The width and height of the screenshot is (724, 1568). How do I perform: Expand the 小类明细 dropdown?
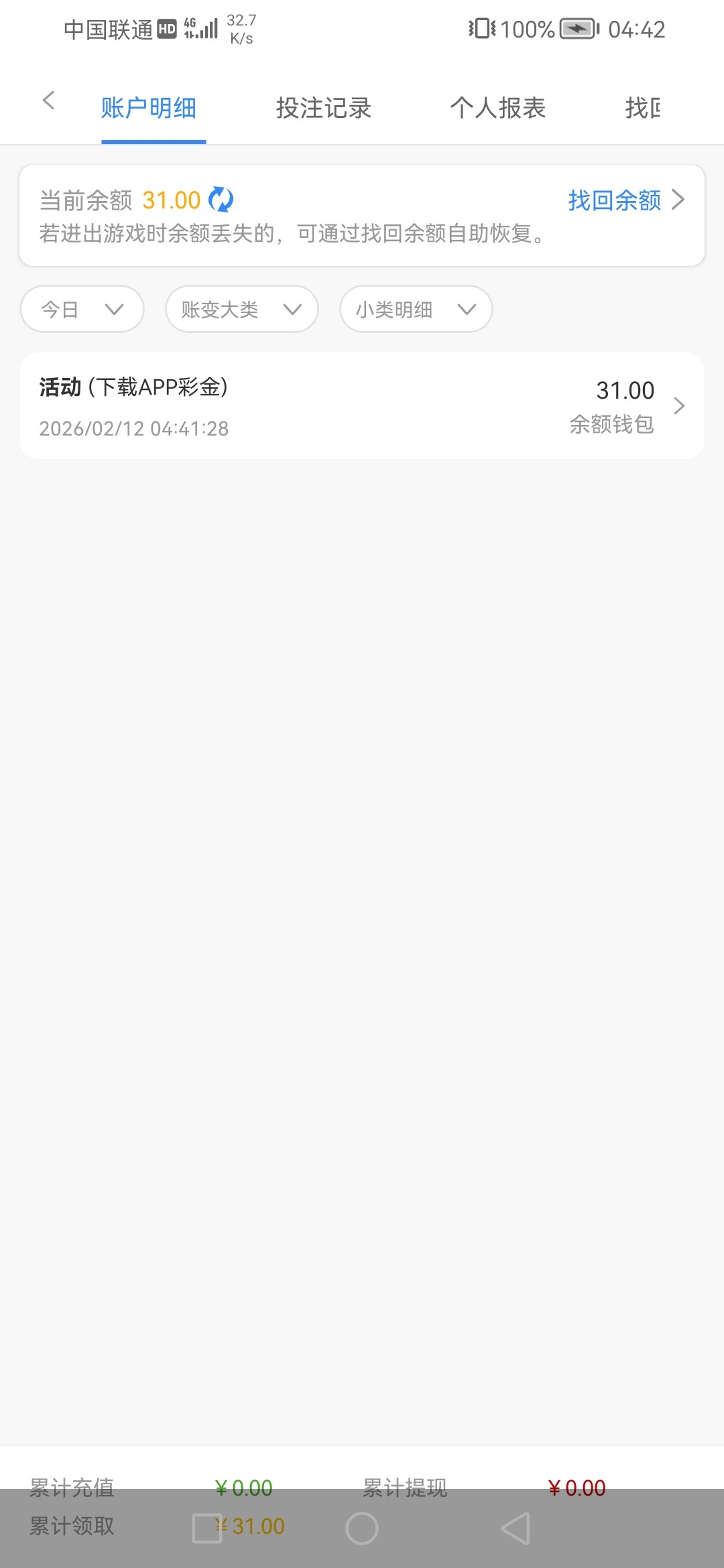(x=416, y=309)
